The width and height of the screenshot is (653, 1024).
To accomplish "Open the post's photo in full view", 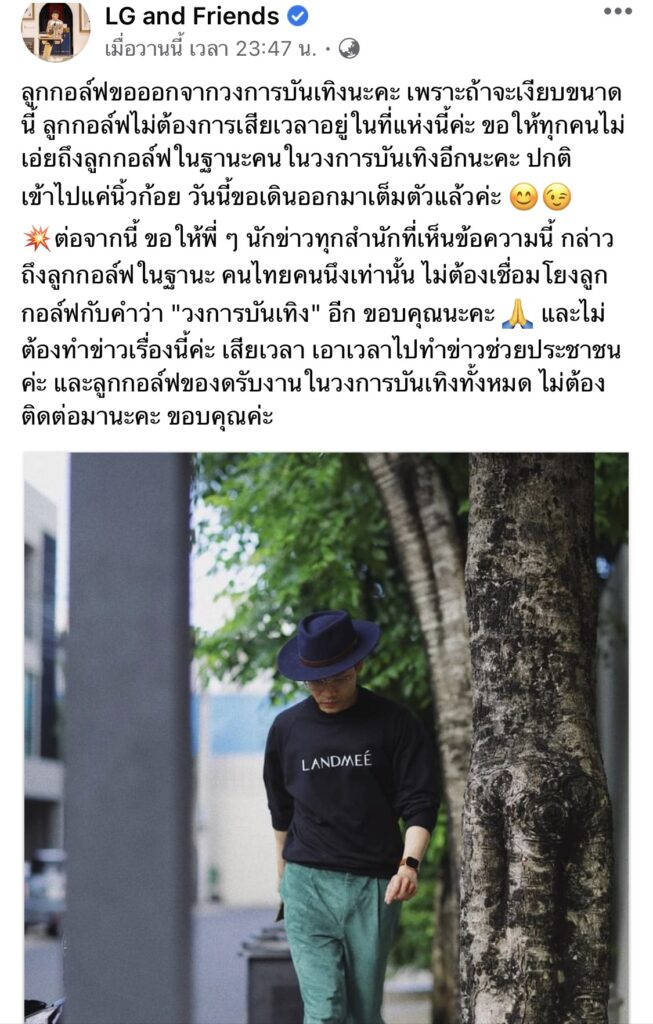I will (326, 737).
